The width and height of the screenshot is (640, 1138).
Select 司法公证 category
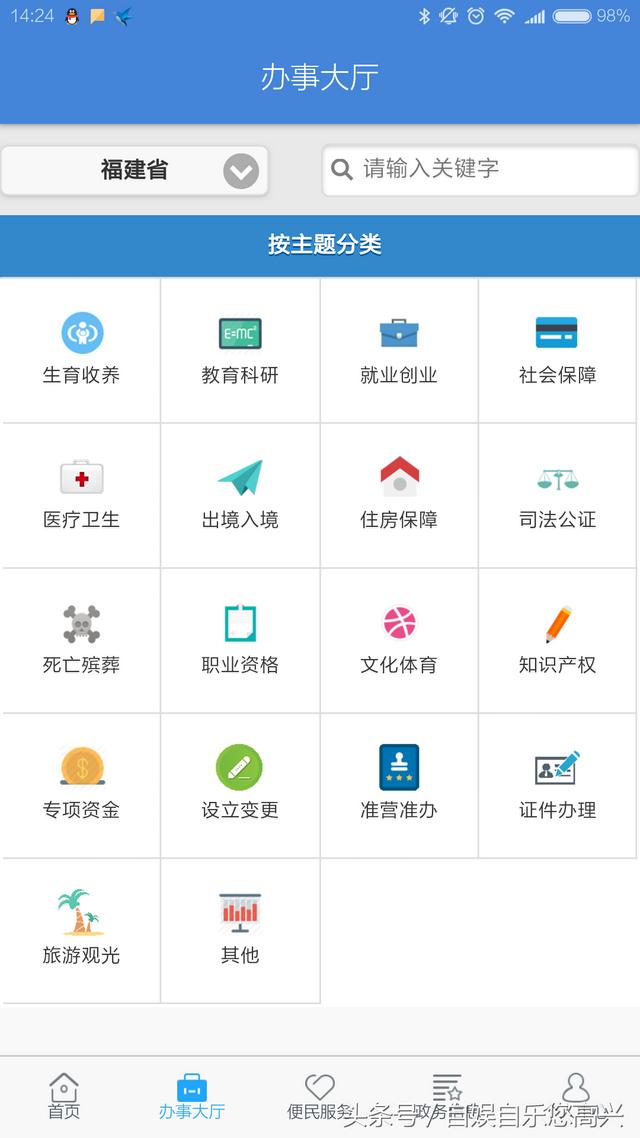coord(557,495)
